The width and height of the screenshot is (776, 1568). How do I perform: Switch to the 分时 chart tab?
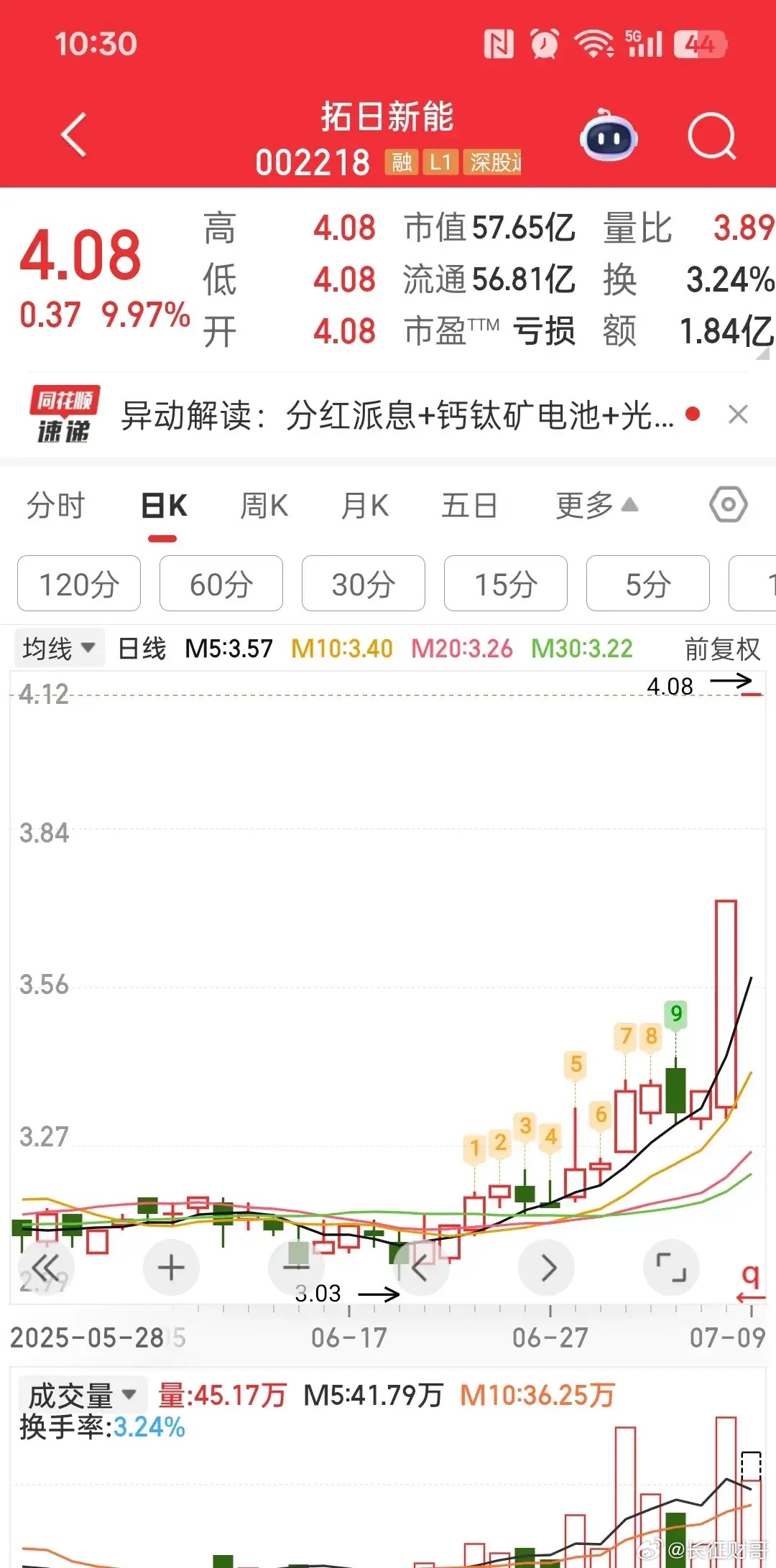click(x=55, y=506)
